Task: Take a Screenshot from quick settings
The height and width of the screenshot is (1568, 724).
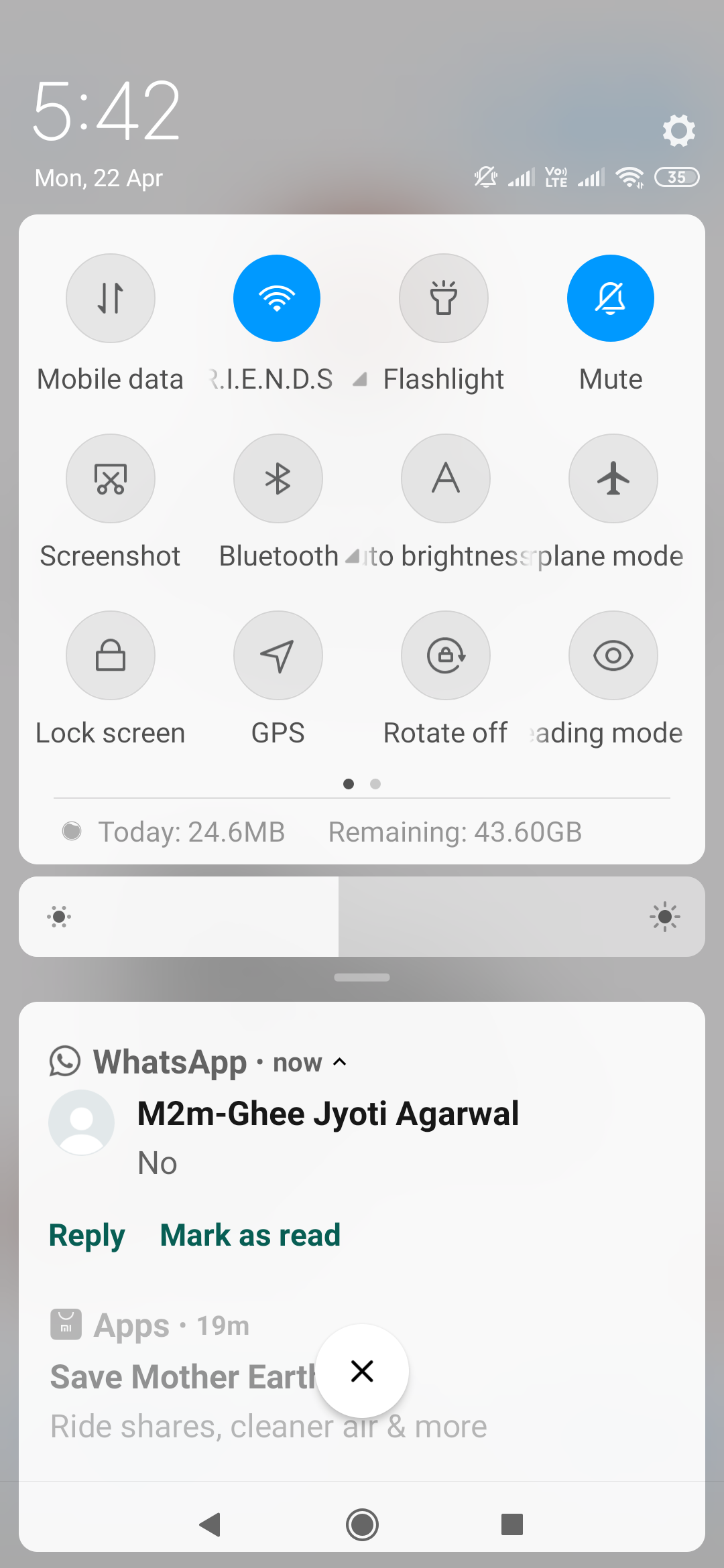Action: (111, 478)
